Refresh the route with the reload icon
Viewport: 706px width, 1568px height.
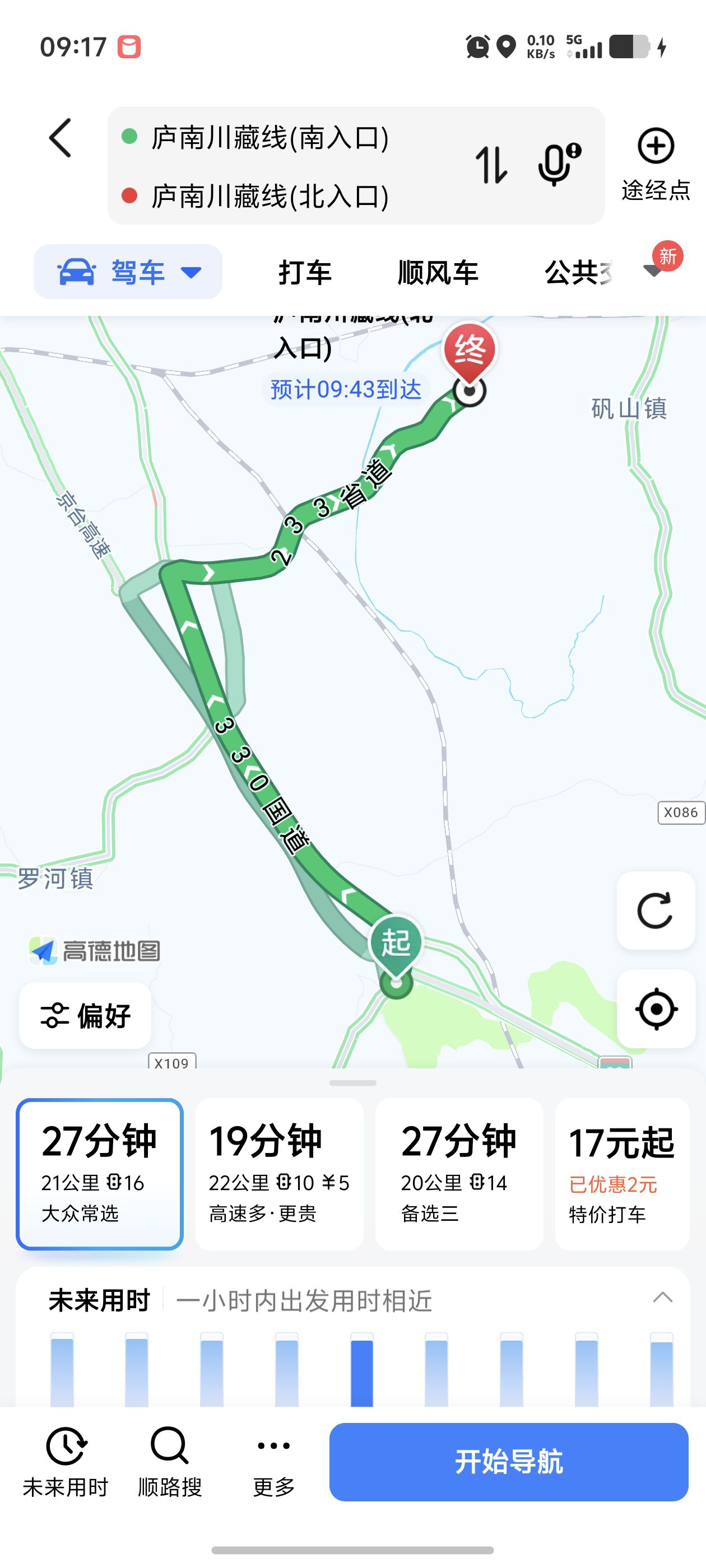click(x=656, y=911)
